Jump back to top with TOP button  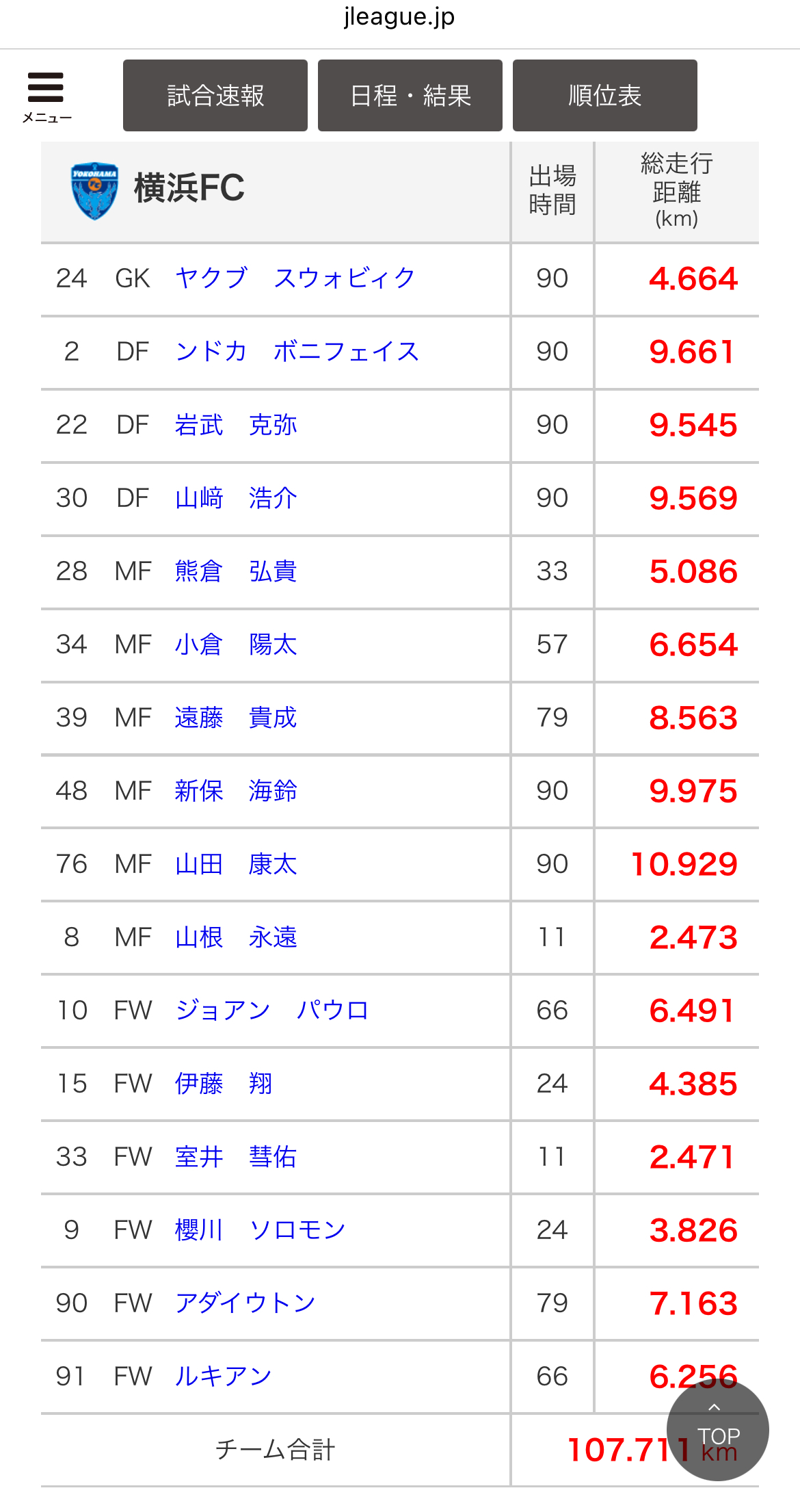(717, 1430)
